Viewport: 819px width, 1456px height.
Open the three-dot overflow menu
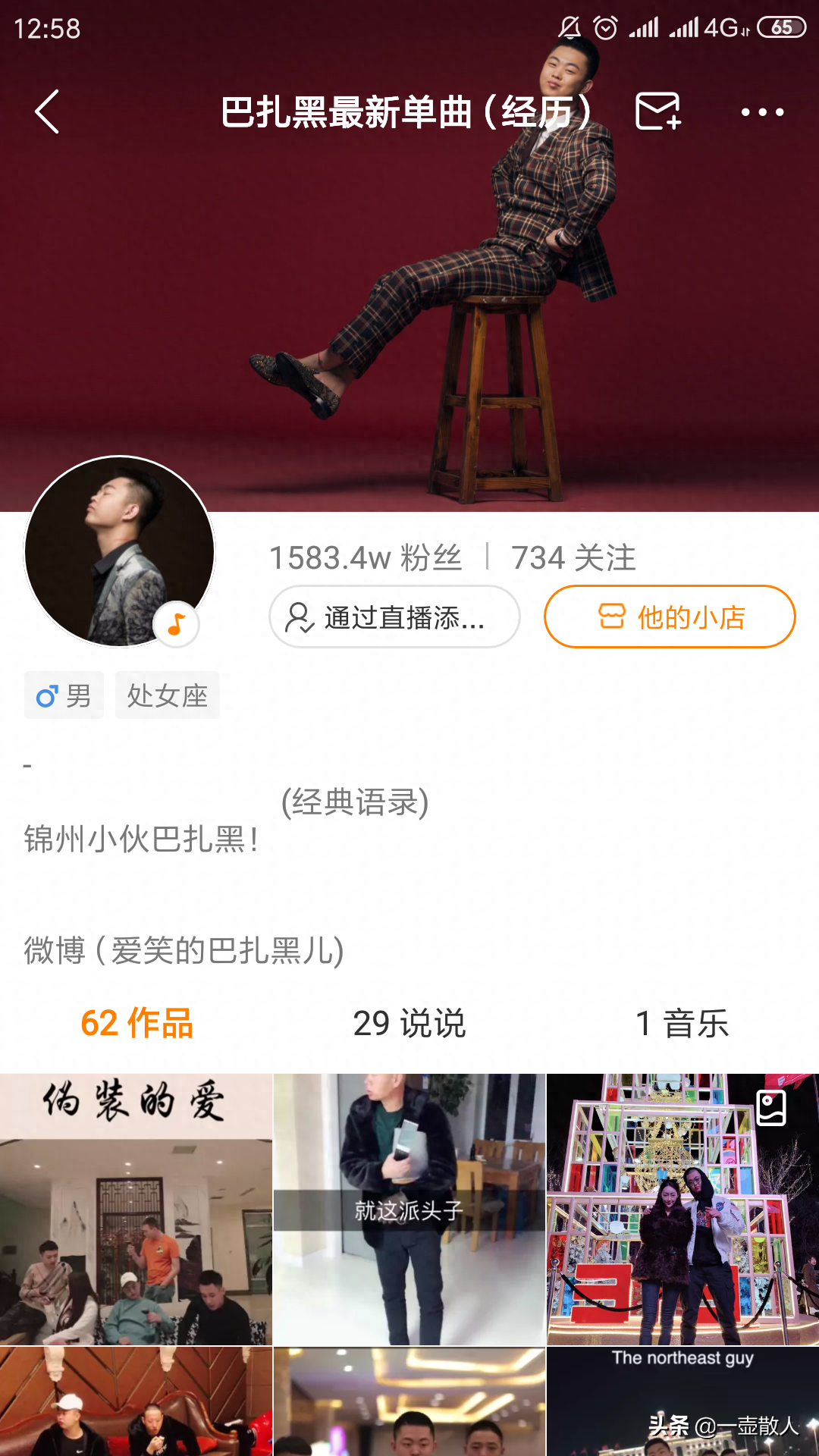click(x=762, y=112)
